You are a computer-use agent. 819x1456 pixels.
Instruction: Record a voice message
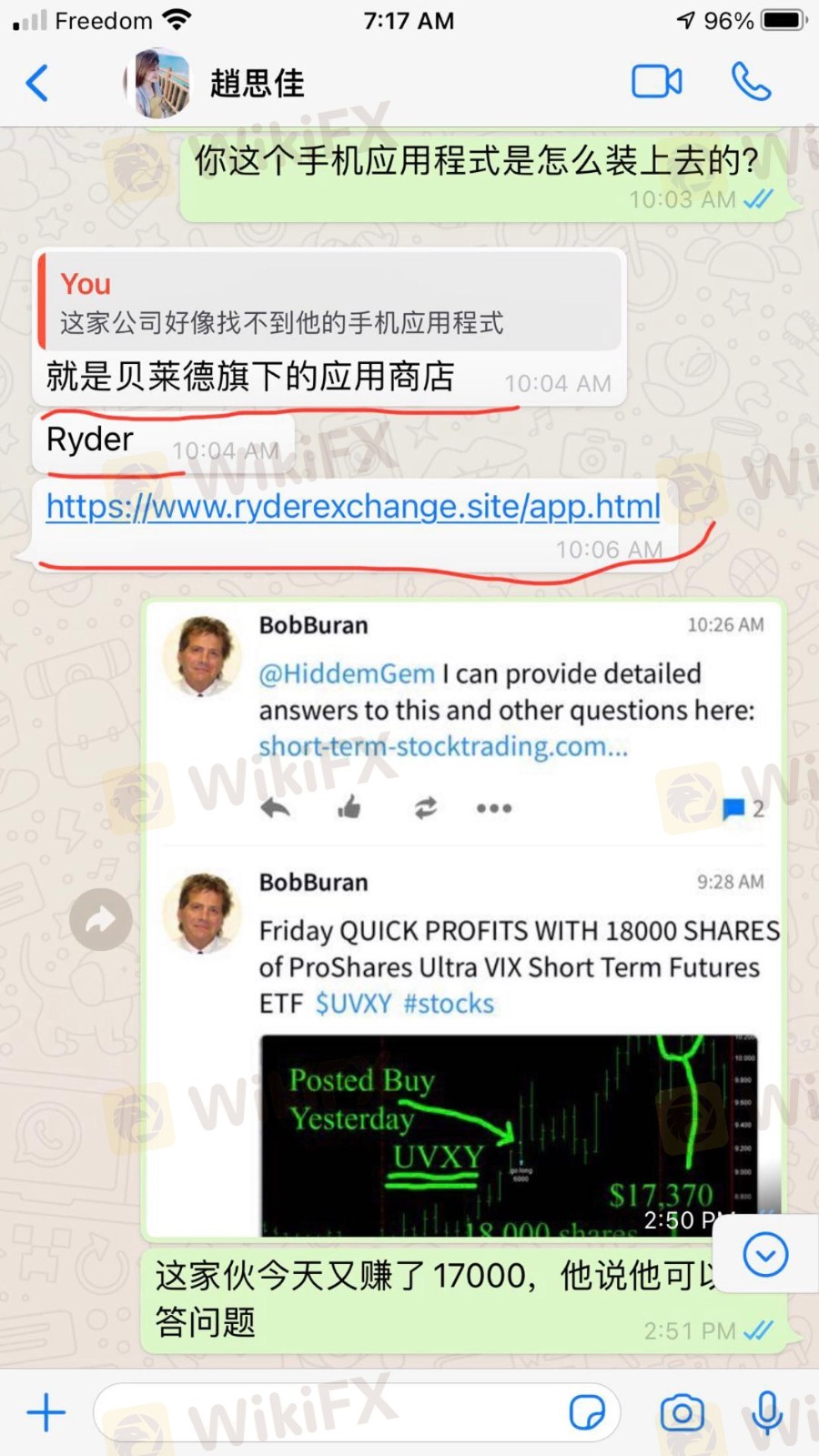click(x=767, y=1412)
